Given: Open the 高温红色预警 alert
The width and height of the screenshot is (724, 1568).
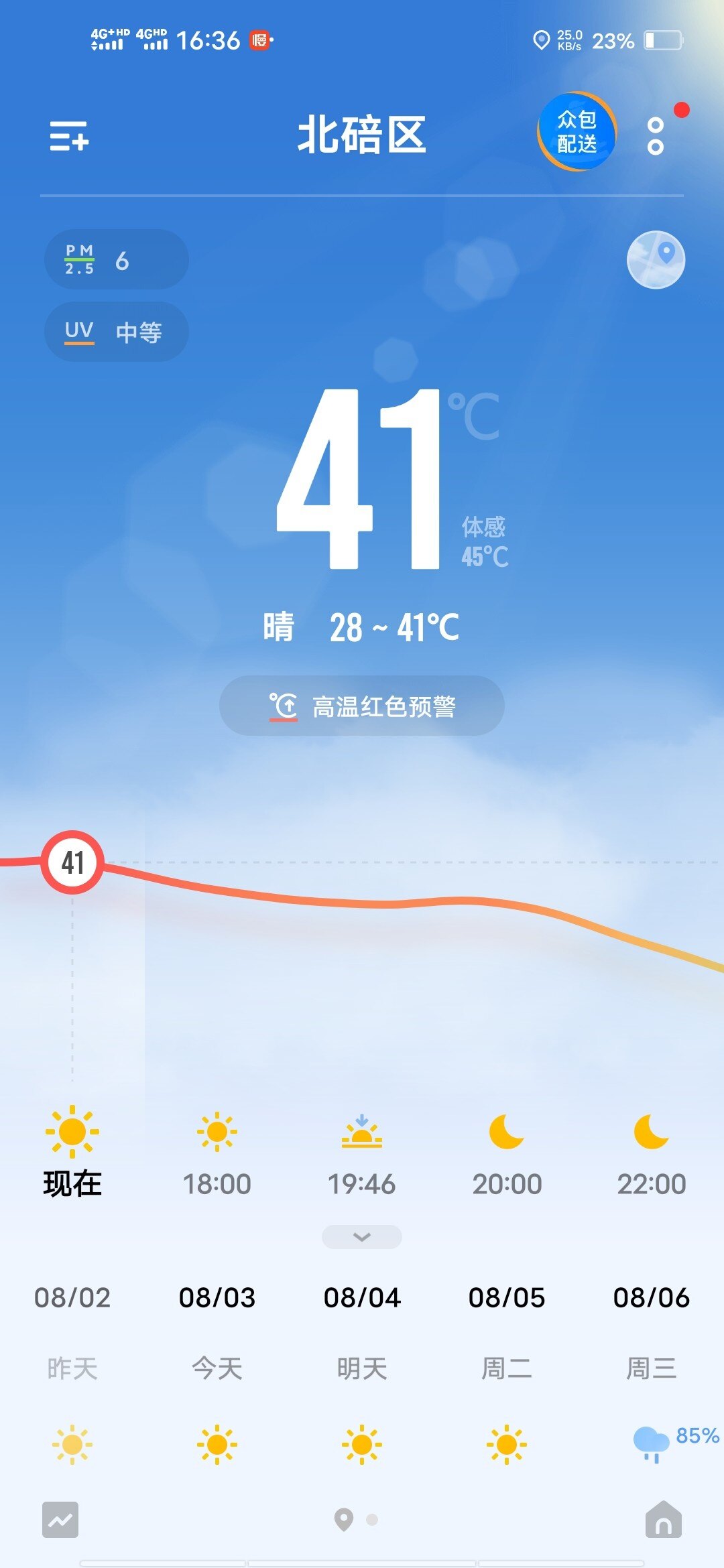Looking at the screenshot, I should (x=362, y=706).
